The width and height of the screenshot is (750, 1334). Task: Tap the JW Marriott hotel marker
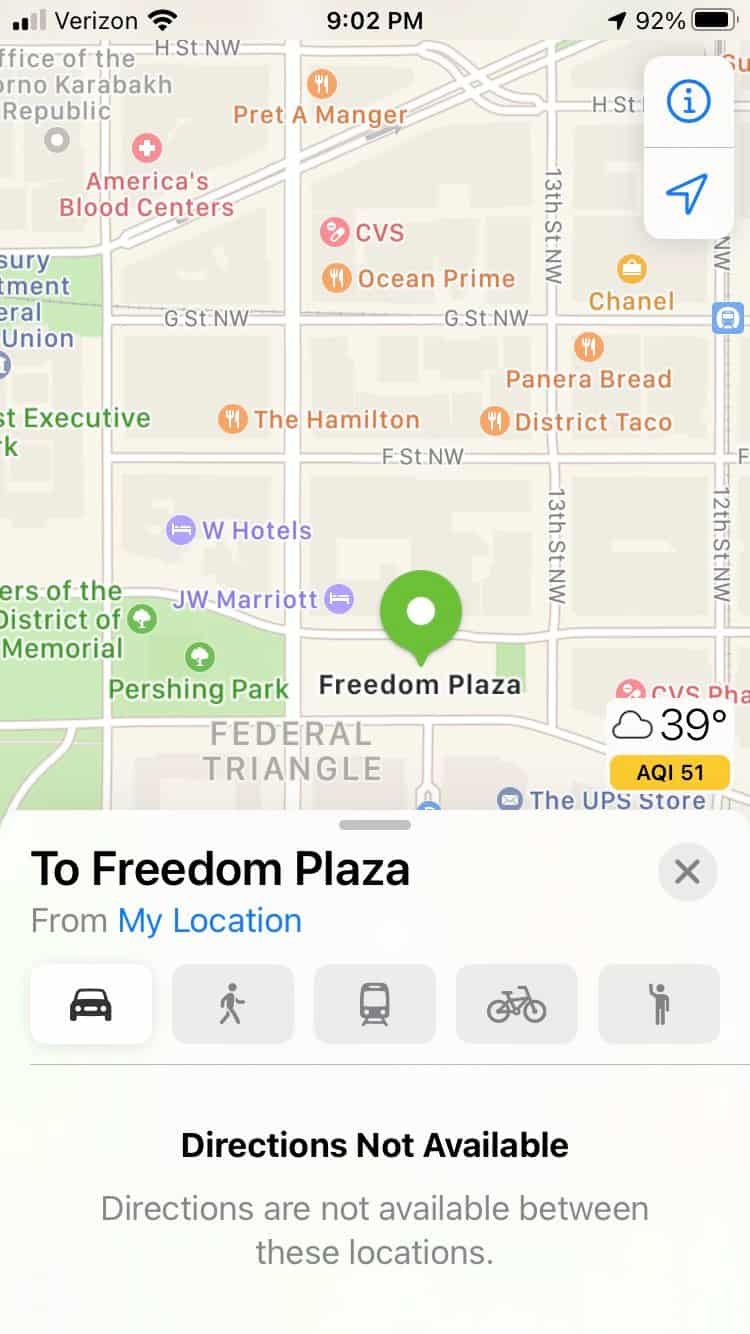[x=340, y=599]
